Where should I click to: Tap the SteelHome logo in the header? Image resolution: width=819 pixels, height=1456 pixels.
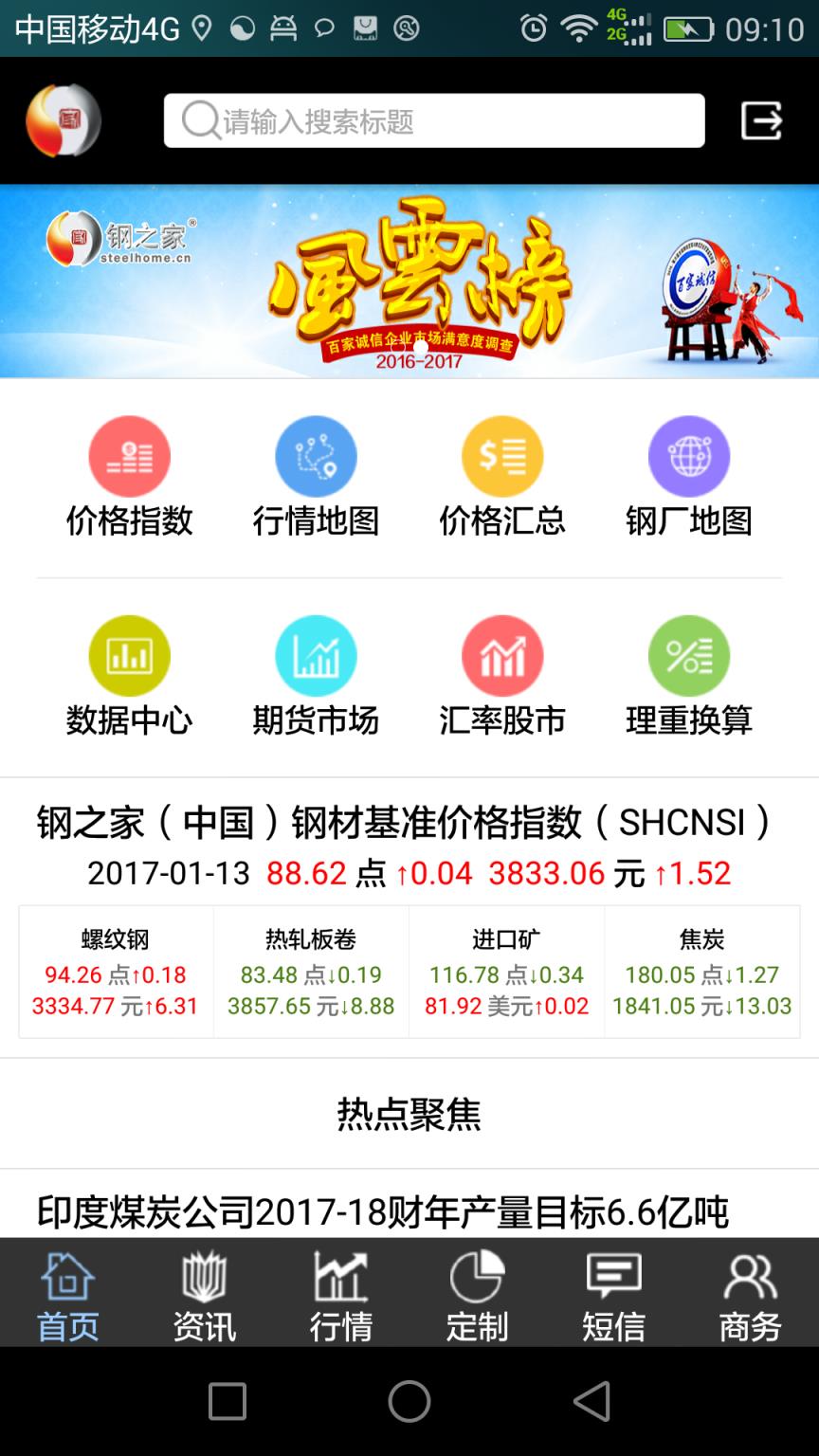coord(62,121)
